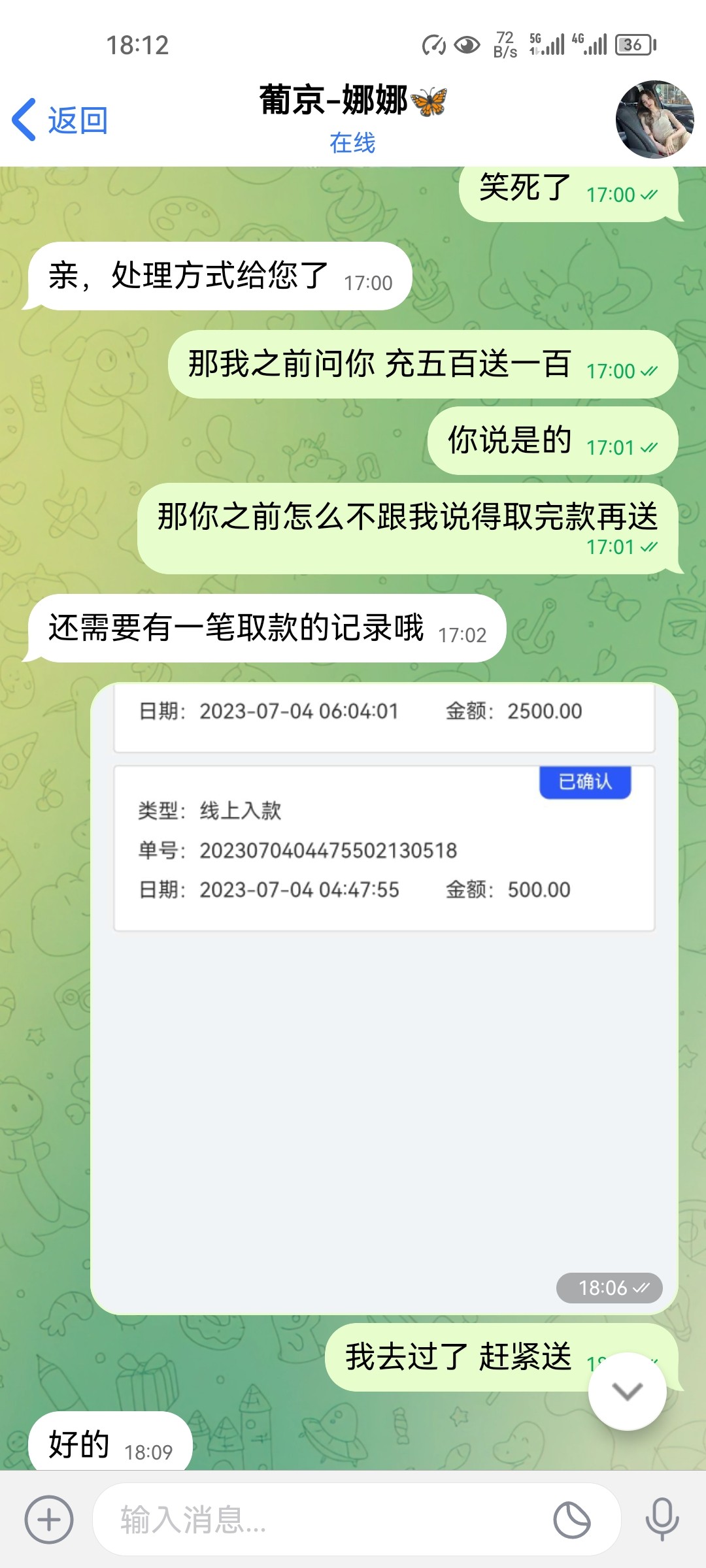Screen dimensions: 706x1568
Task: Jump to the latest messages with the down arrow
Action: pyautogui.click(x=627, y=1391)
